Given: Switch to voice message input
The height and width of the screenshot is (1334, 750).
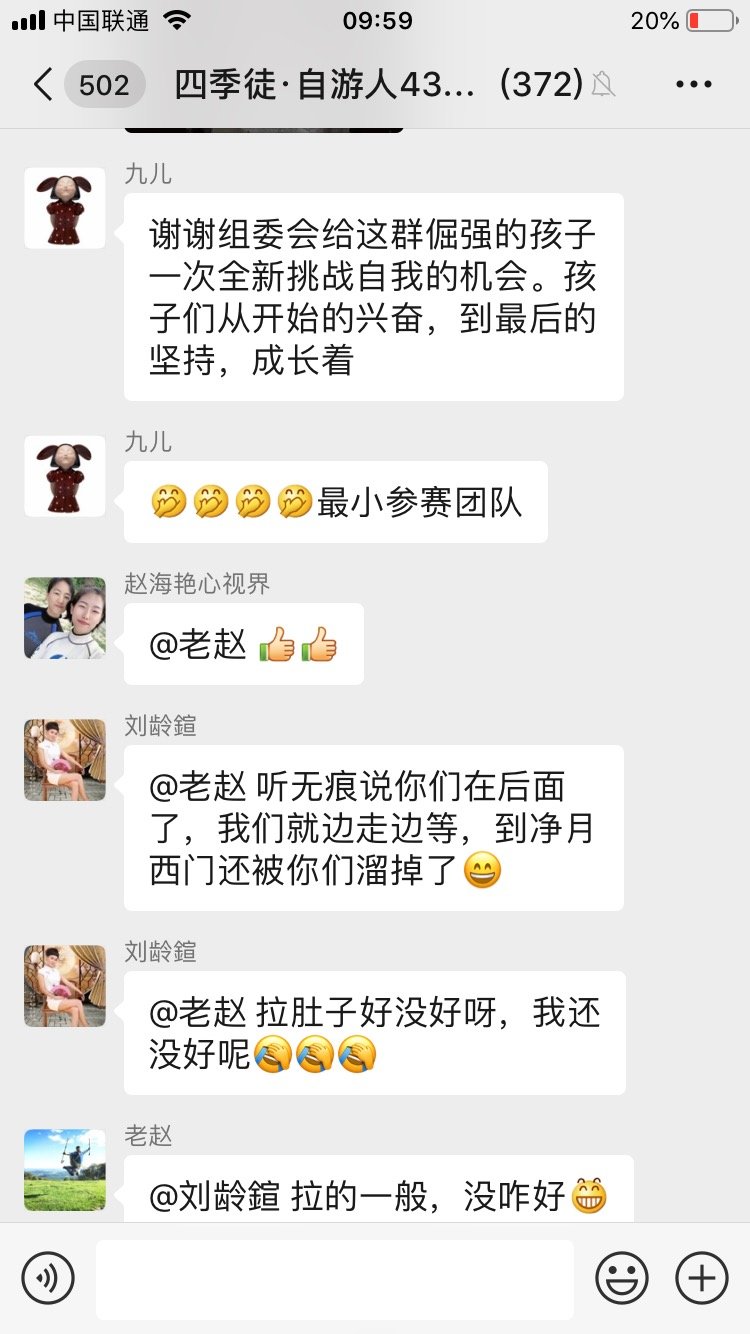Looking at the screenshot, I should click(x=48, y=1278).
